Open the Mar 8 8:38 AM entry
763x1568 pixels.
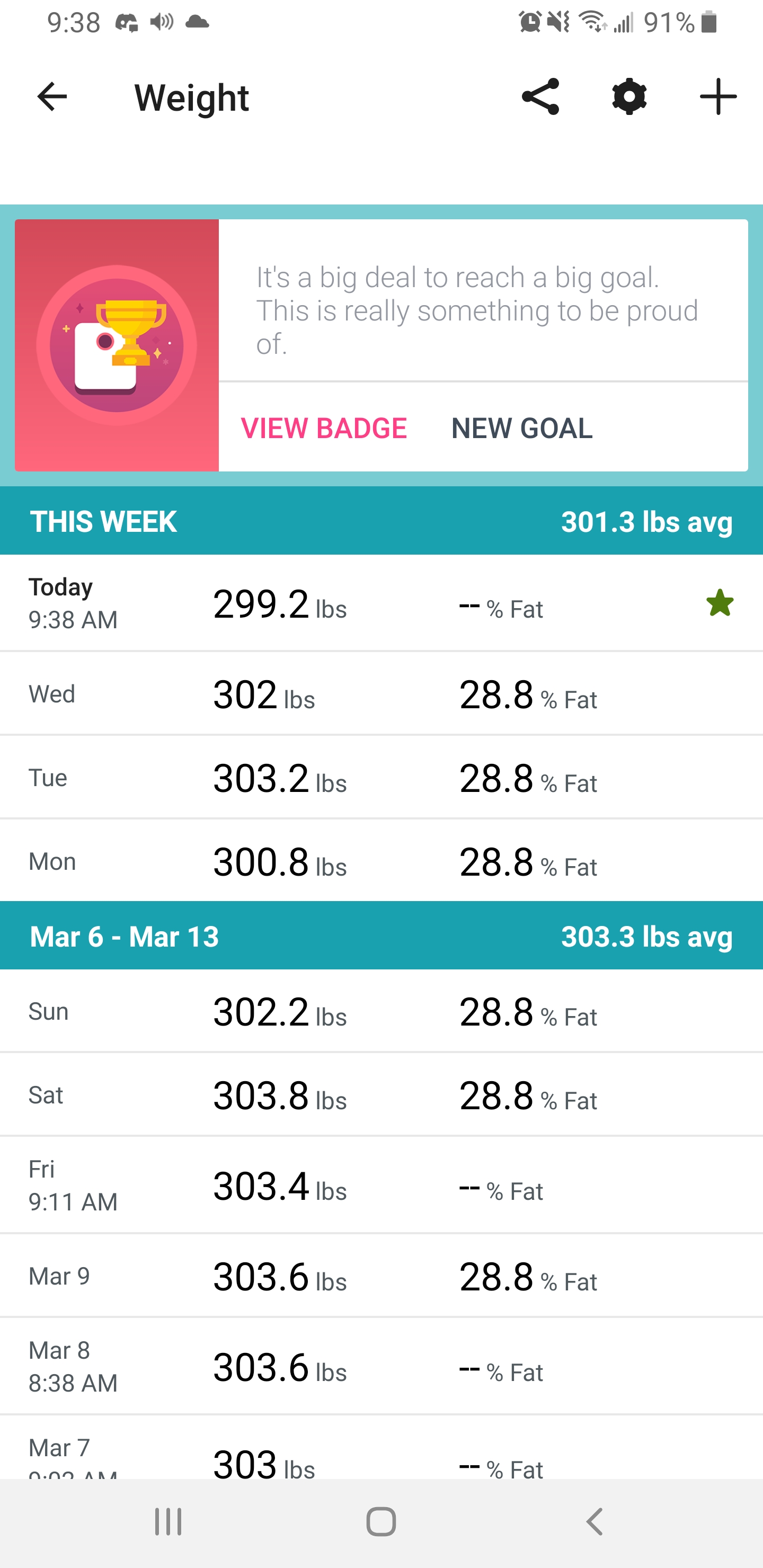[x=381, y=1367]
